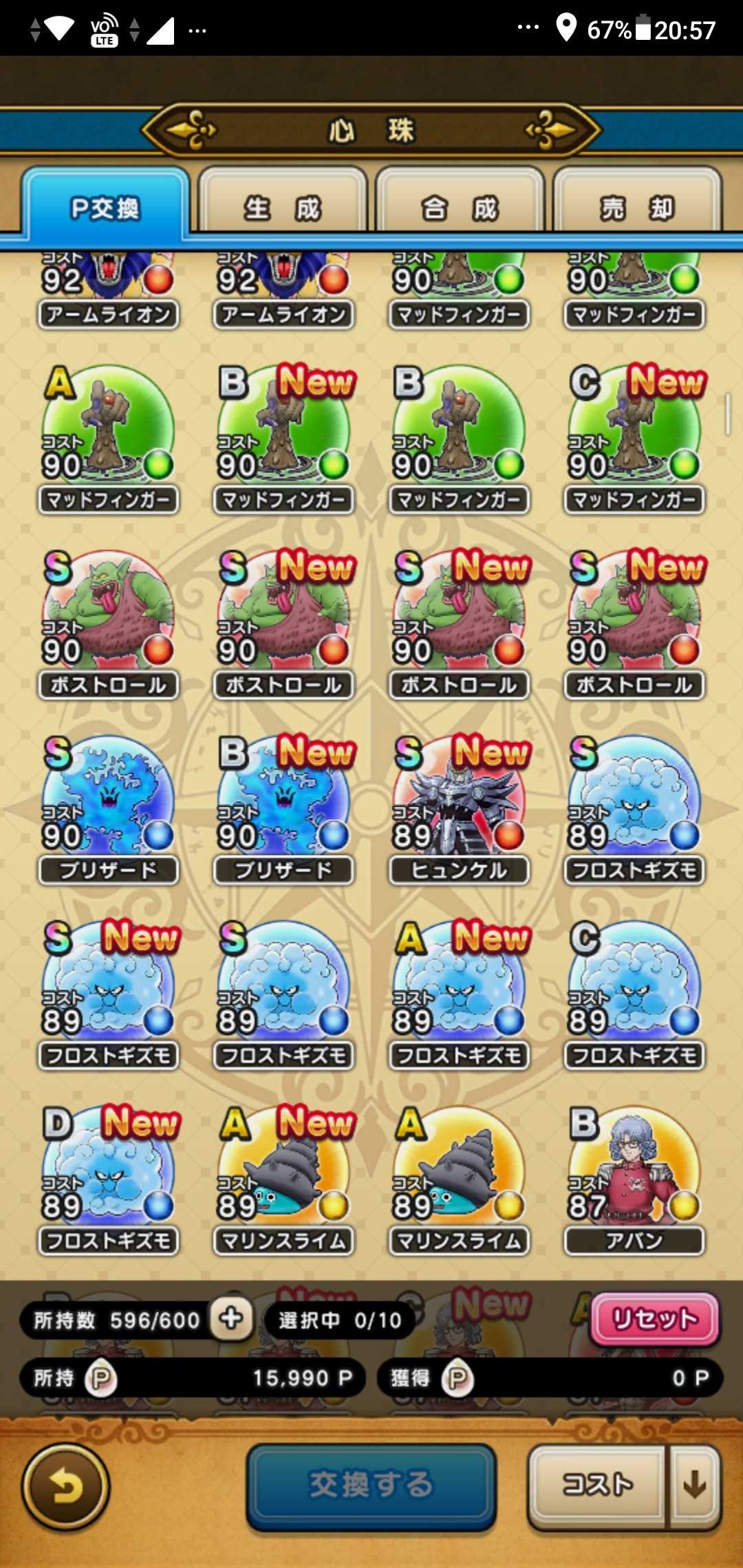
Task: Tap the plus button to expand capacity
Action: click(x=231, y=1318)
